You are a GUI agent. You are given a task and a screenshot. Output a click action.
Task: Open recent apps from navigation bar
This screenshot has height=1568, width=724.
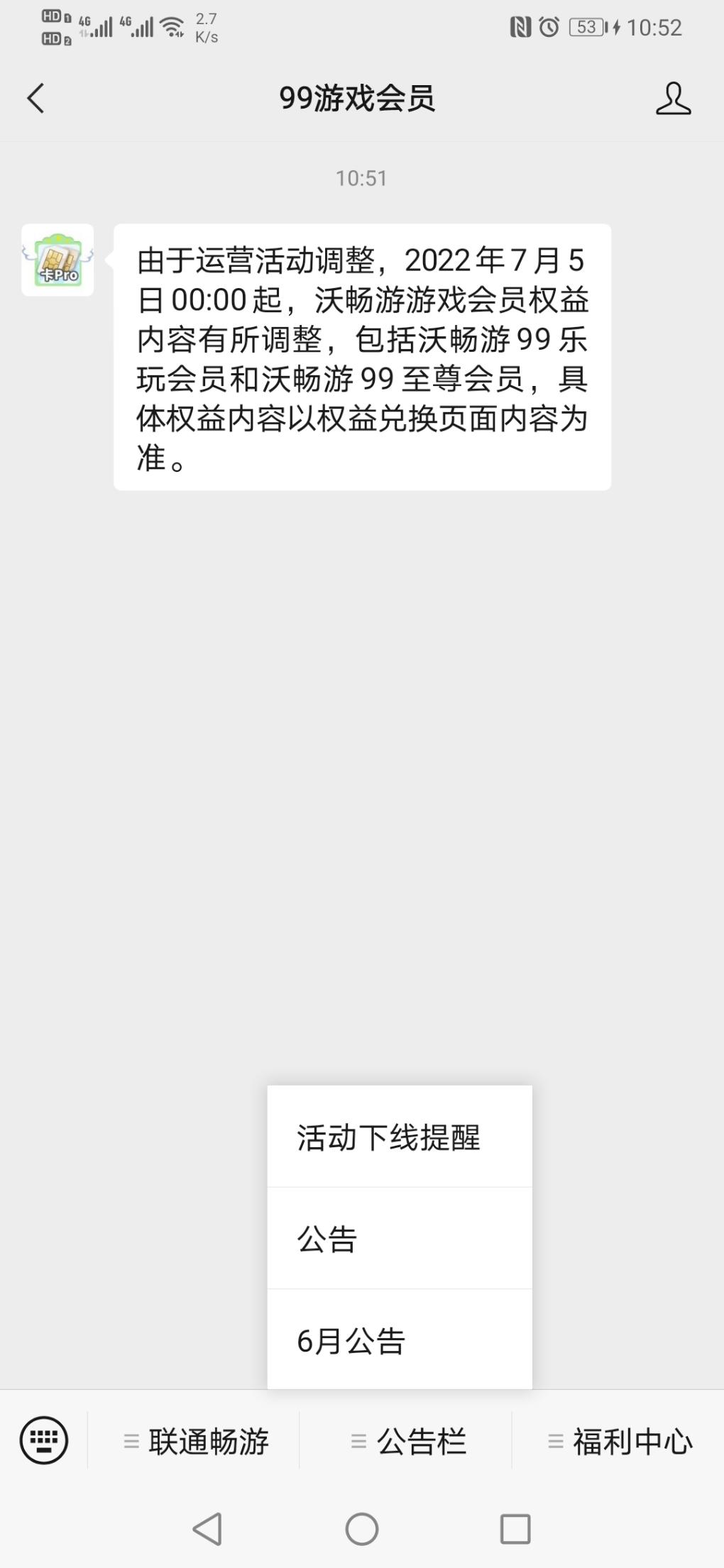pyautogui.click(x=515, y=1528)
